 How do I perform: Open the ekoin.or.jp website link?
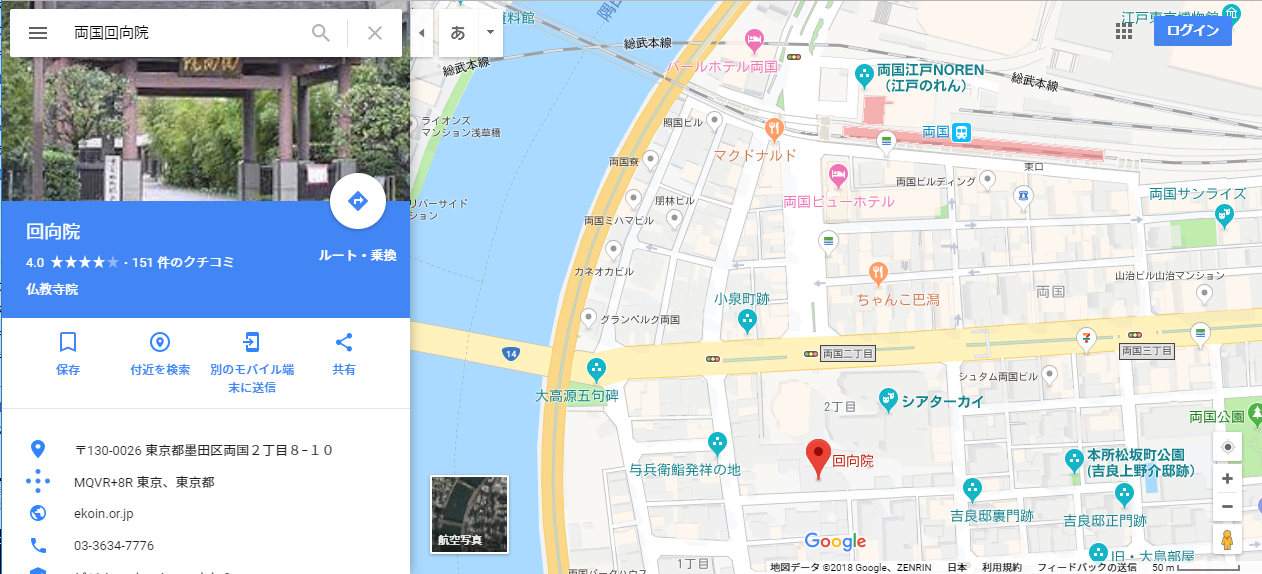coord(104,514)
